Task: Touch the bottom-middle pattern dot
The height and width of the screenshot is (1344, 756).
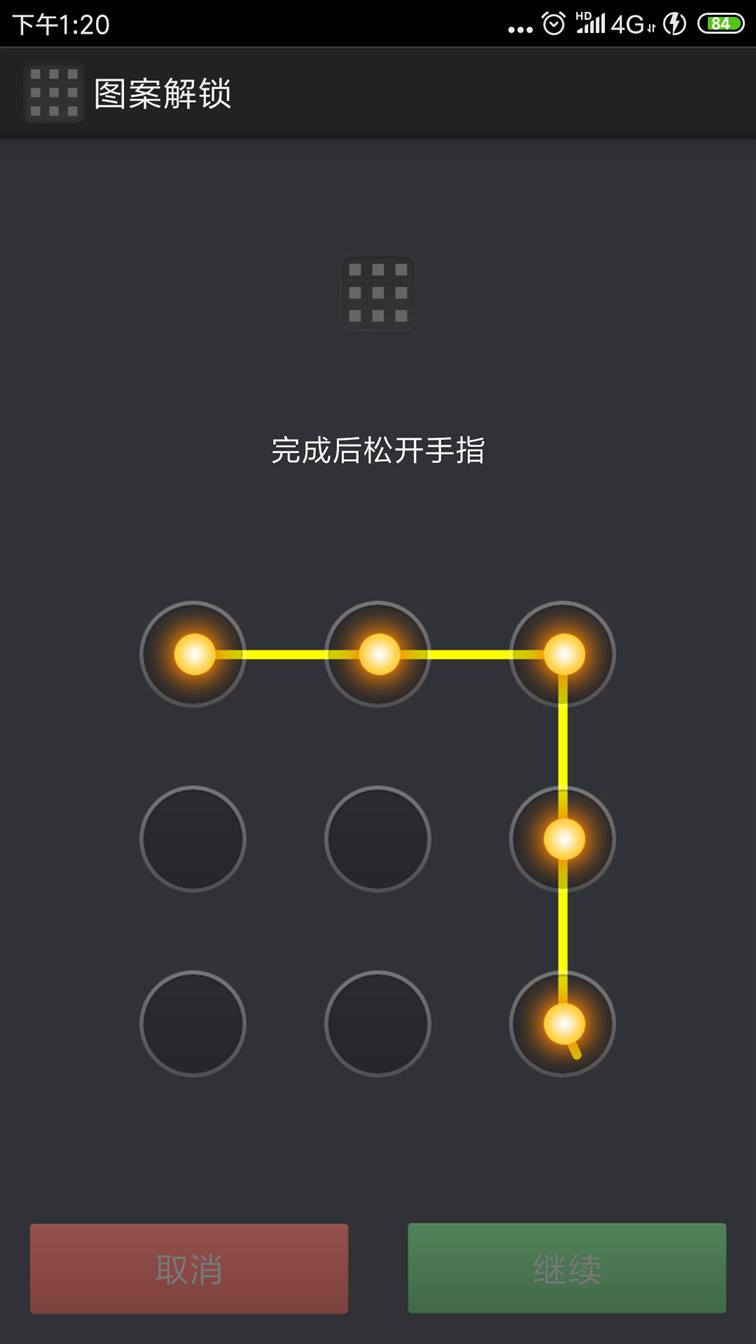Action: pyautogui.click(x=378, y=1024)
